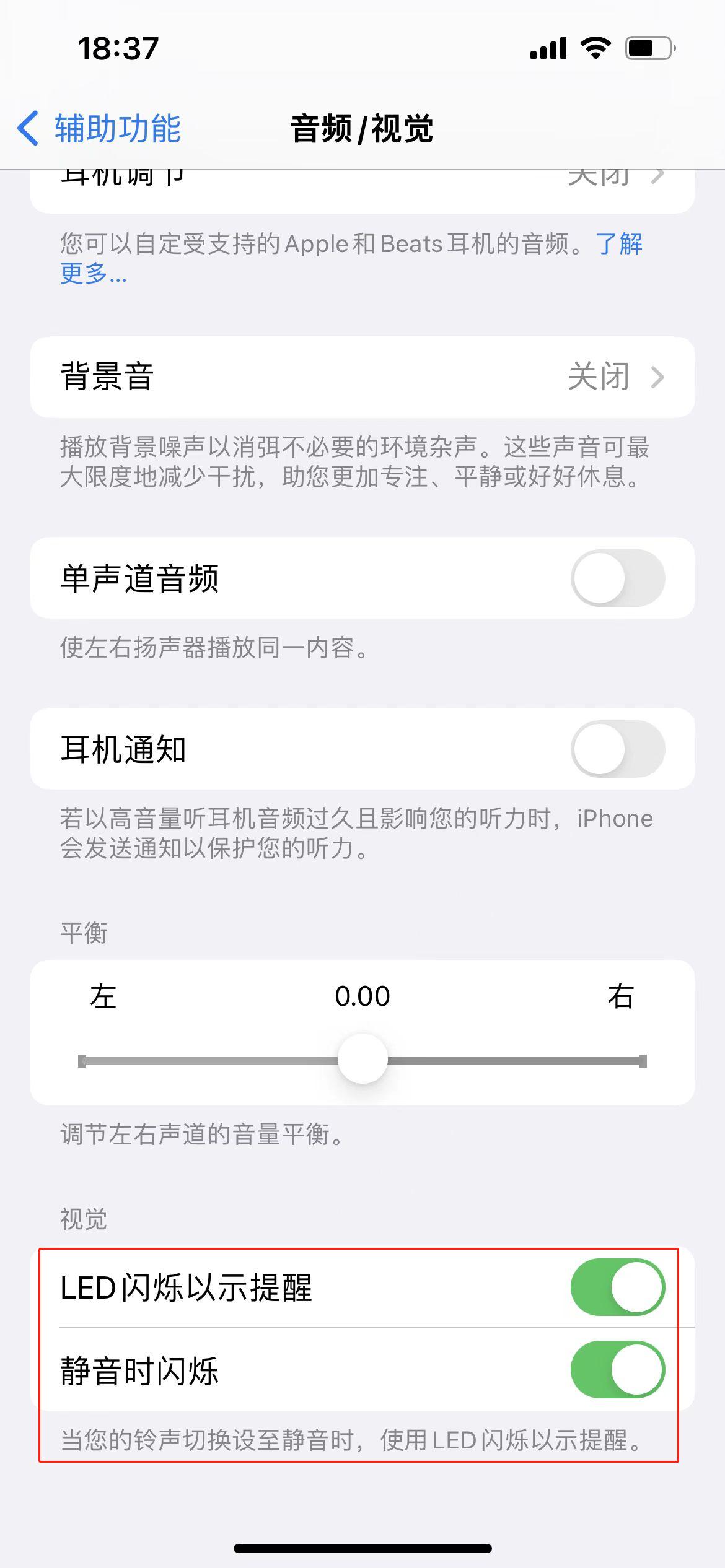Open the 了解更多 link
Screen dimensions: 725x1568
coord(619,244)
